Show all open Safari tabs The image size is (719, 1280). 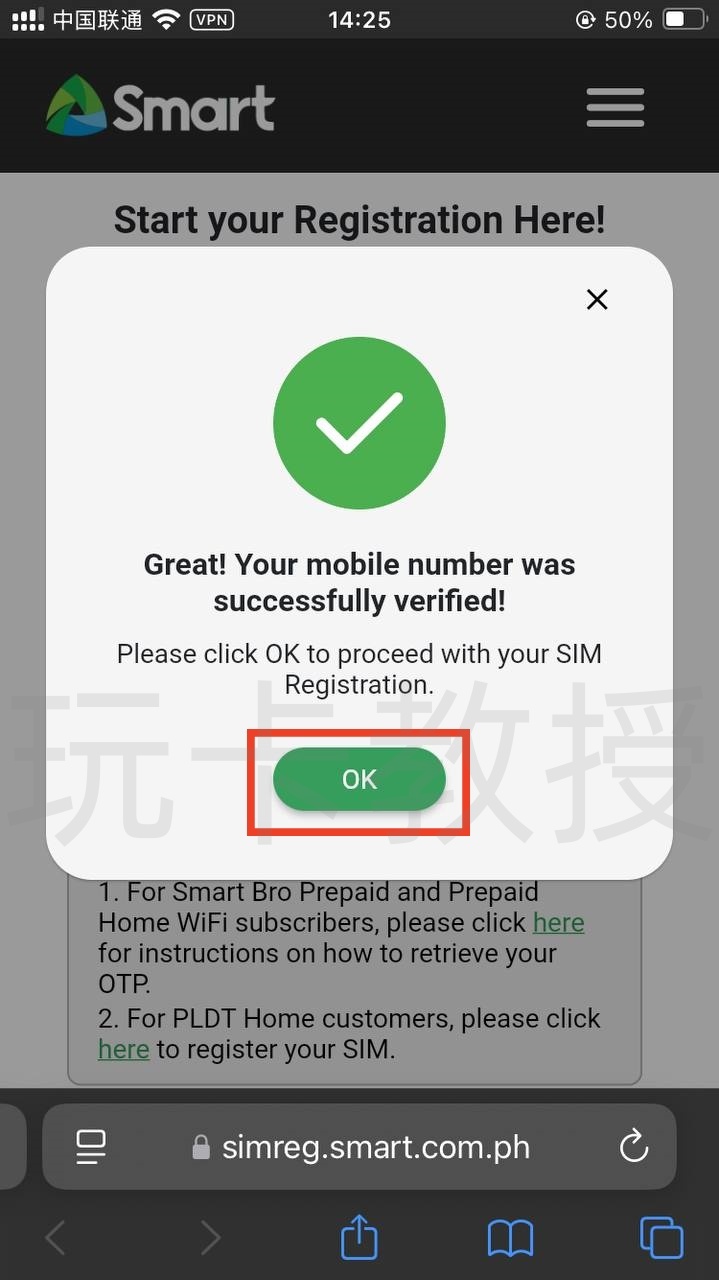click(661, 1238)
